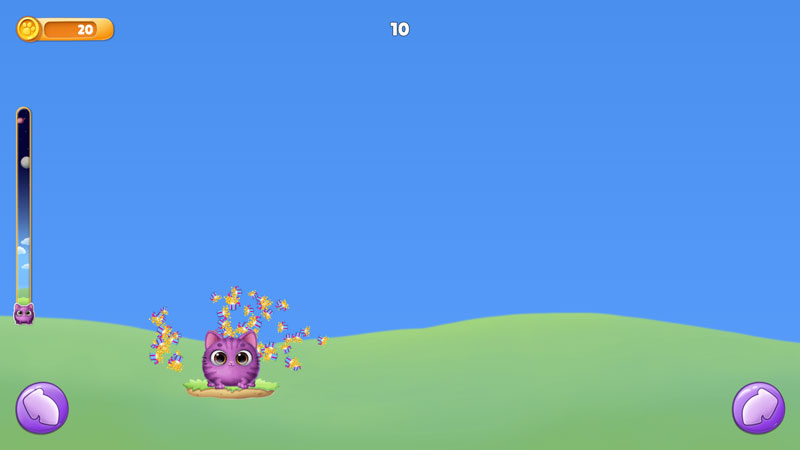
Task: Tap the purple right jump arrow button
Action: click(x=758, y=408)
